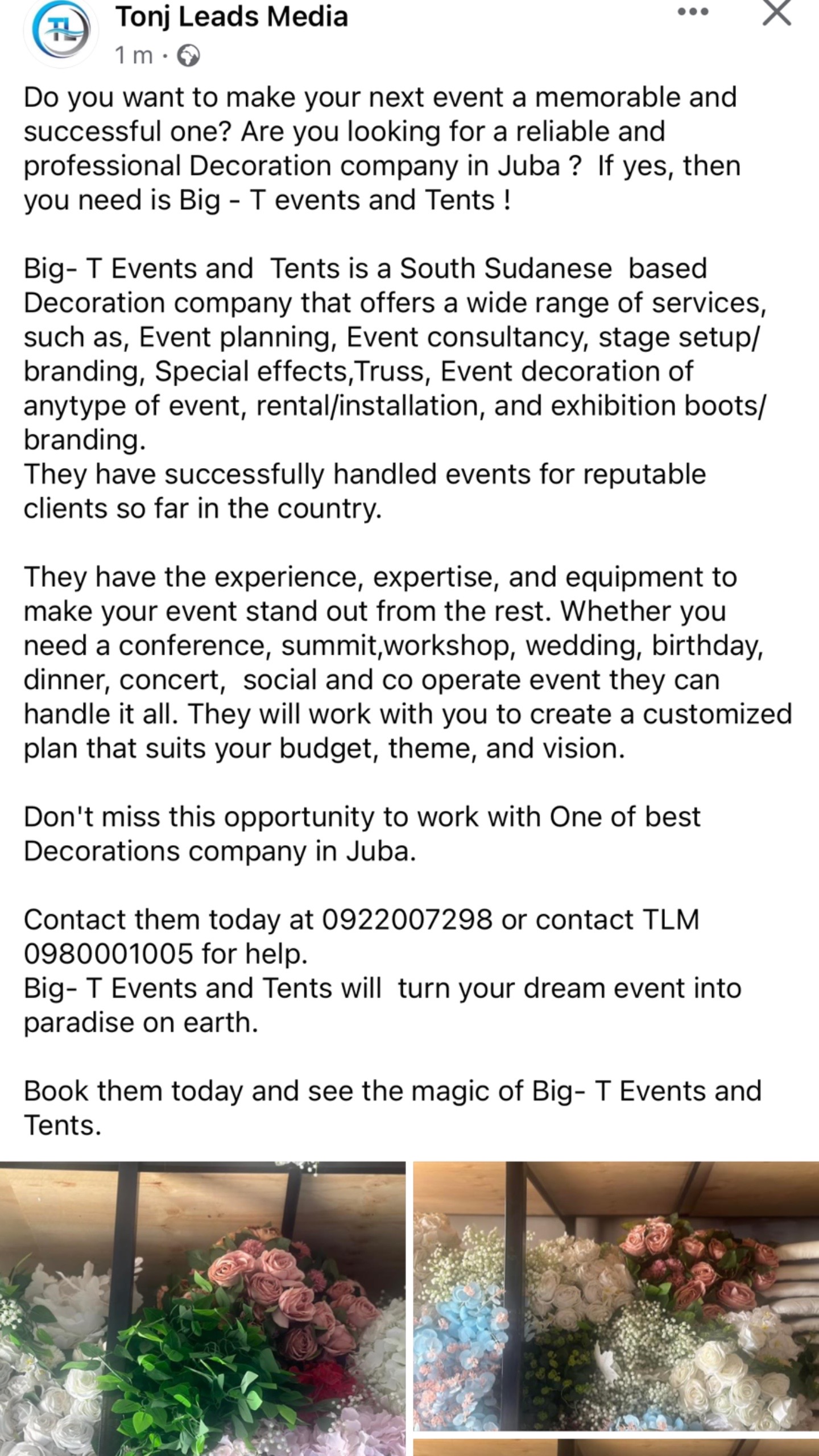
Task: Open the Tonj Leads Media page name
Action: [x=231, y=16]
